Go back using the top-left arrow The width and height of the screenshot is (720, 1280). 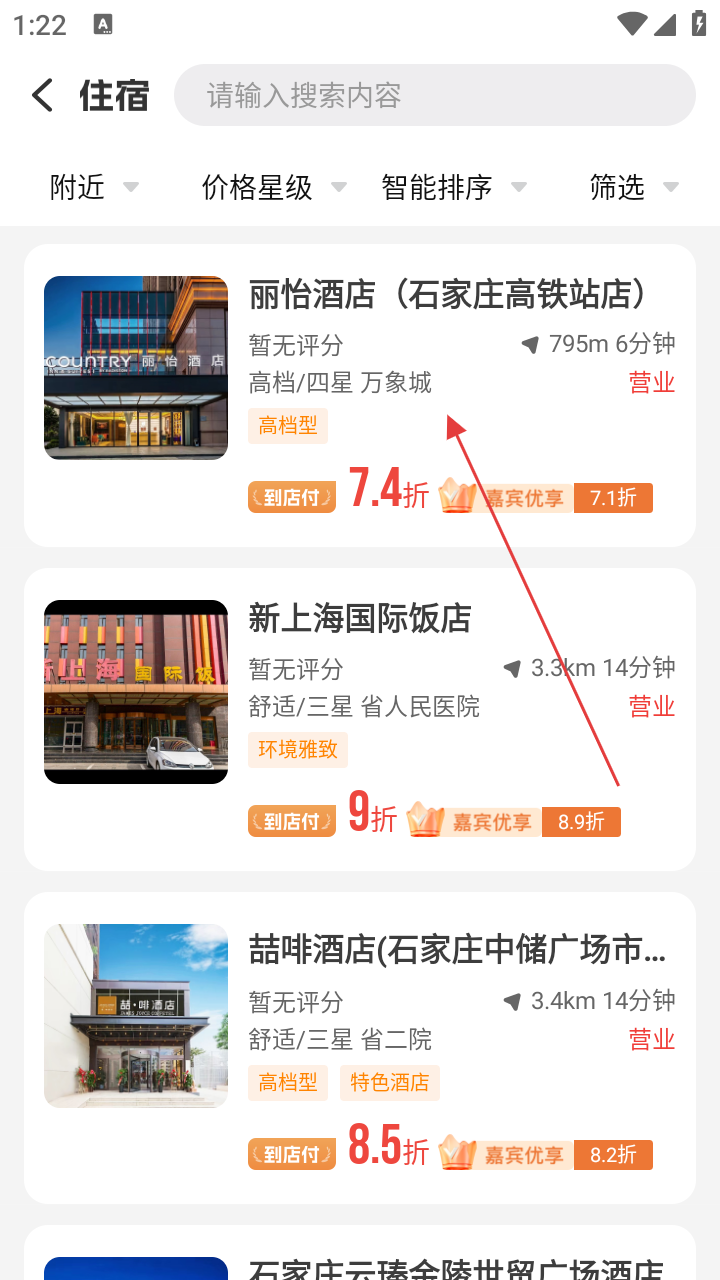point(43,96)
